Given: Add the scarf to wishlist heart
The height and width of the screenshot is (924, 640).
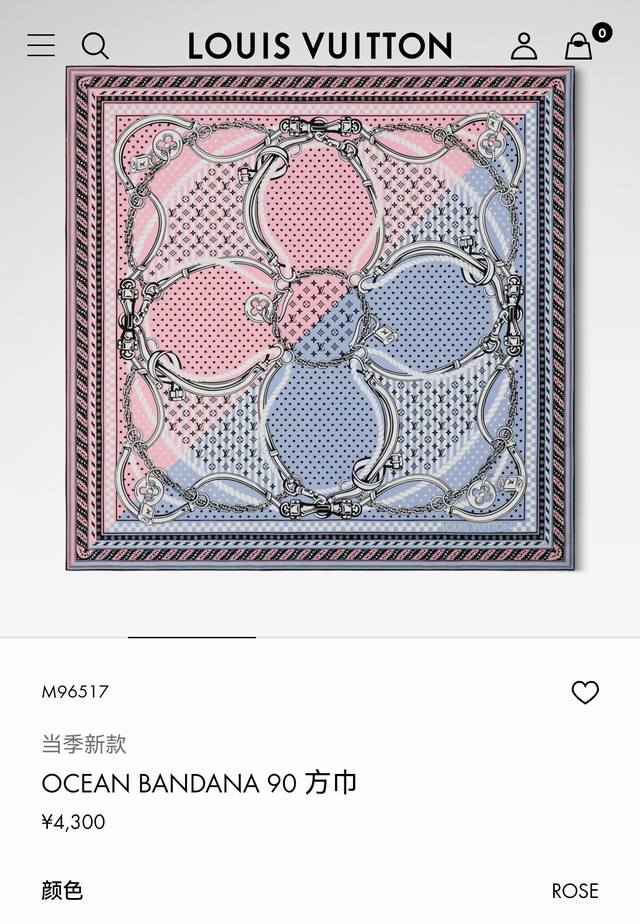Looking at the screenshot, I should (x=585, y=692).
